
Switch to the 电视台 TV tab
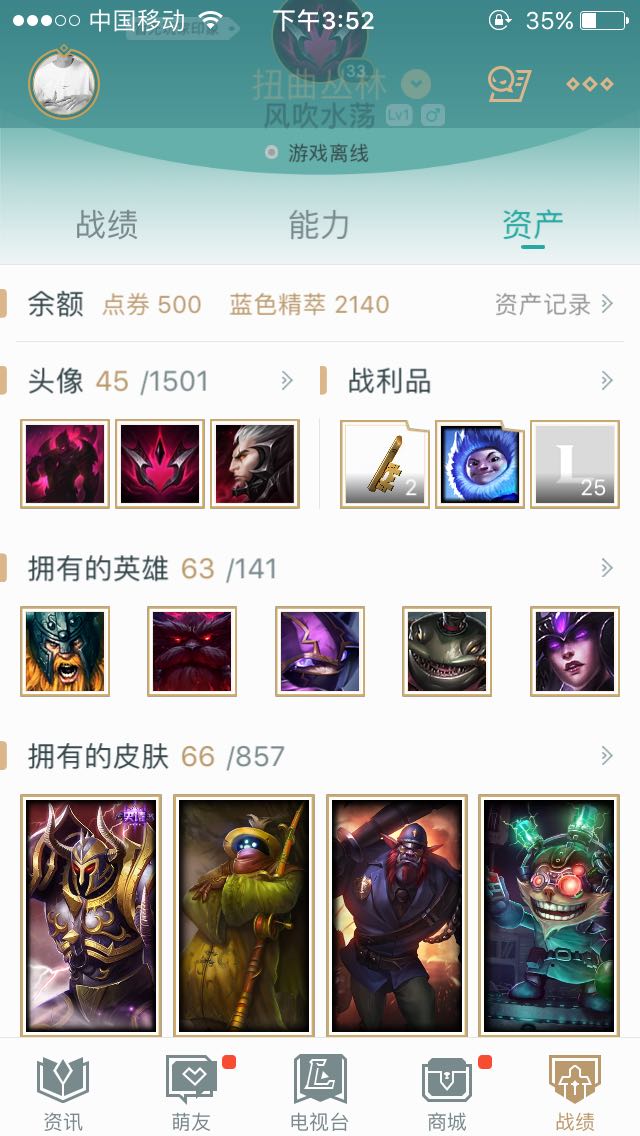tap(319, 1092)
